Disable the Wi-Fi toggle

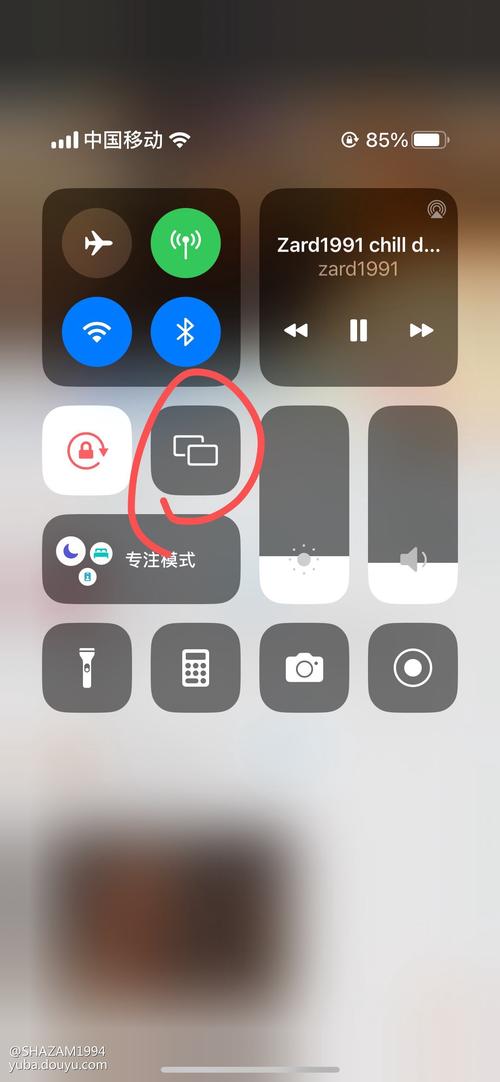coord(97,332)
